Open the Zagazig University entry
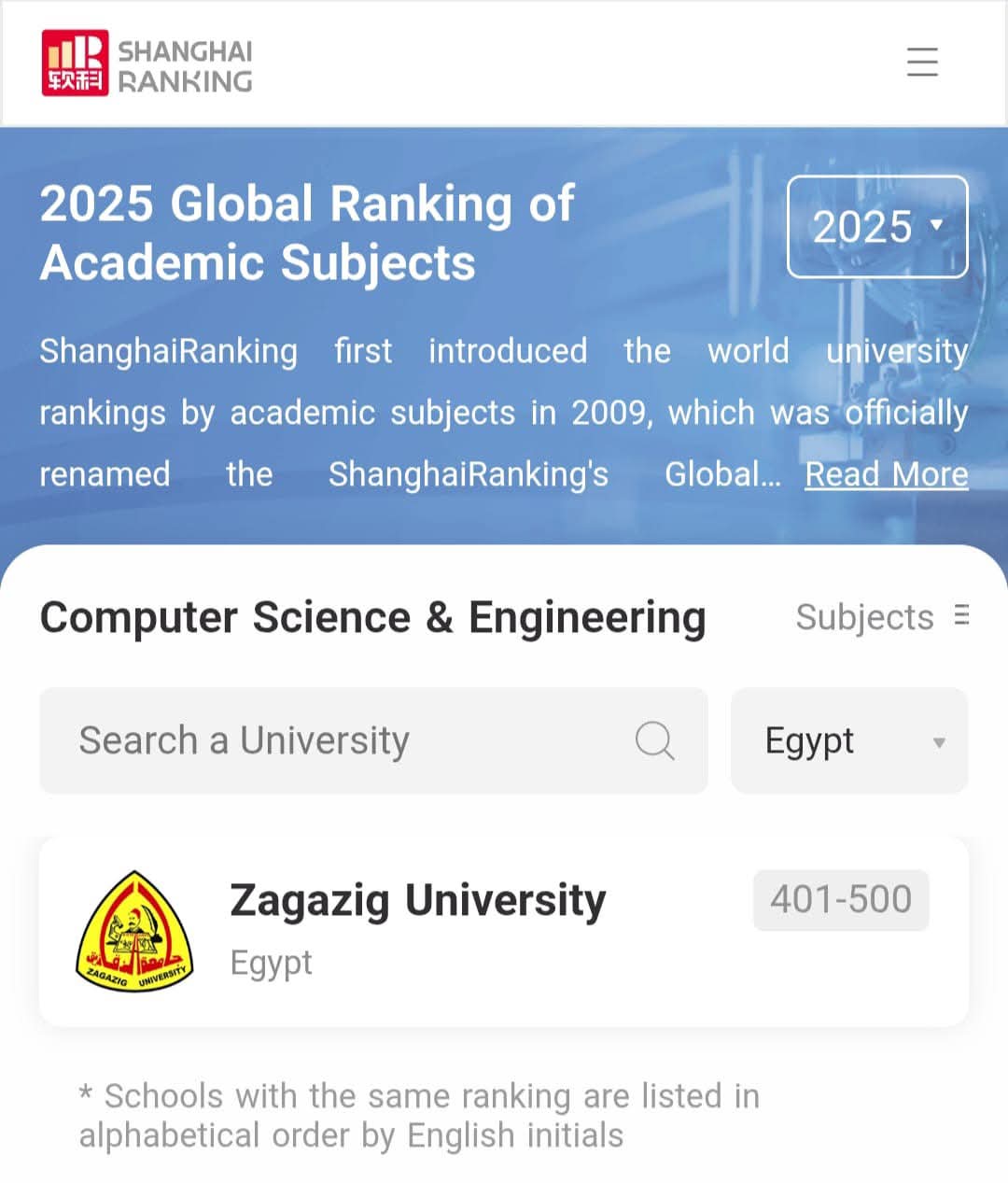This screenshot has width=1008, height=1183. coord(417,901)
